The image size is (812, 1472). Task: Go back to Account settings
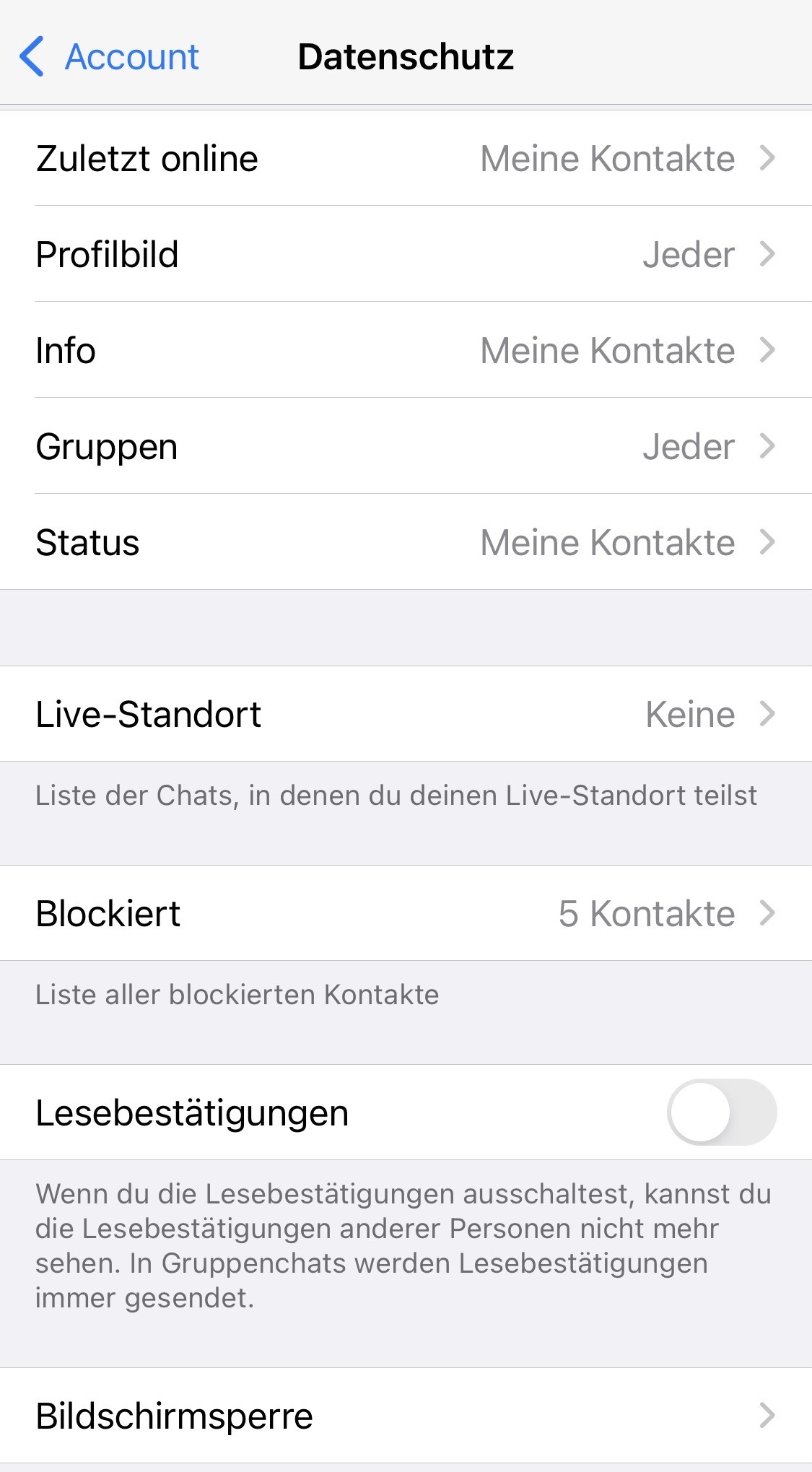pos(110,57)
